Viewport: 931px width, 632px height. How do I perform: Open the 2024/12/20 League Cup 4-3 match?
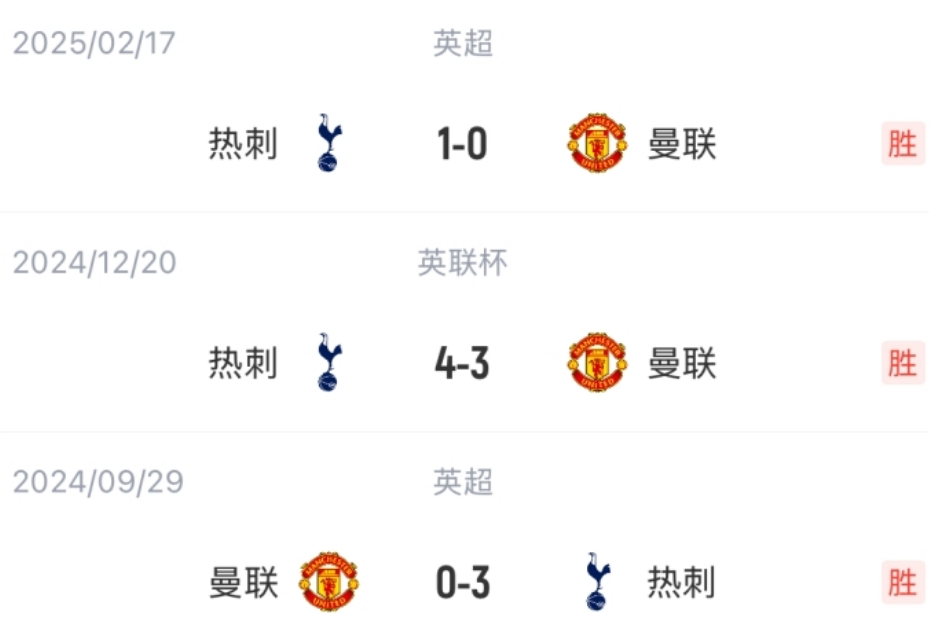pos(462,364)
